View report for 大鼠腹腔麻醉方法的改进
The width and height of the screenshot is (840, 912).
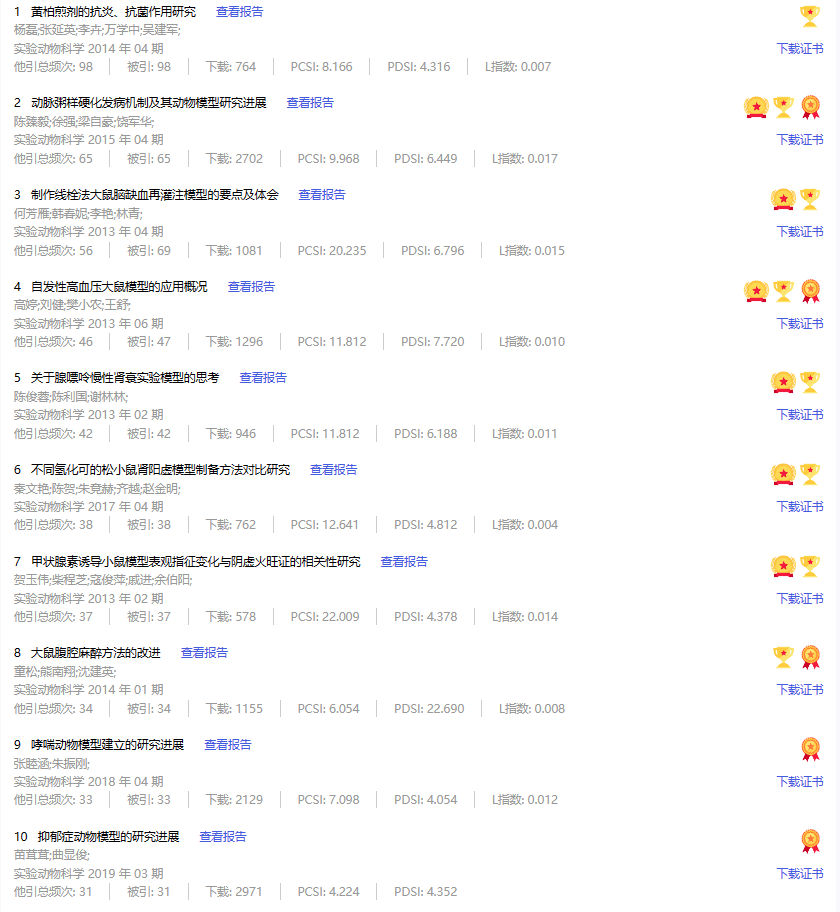pos(204,653)
